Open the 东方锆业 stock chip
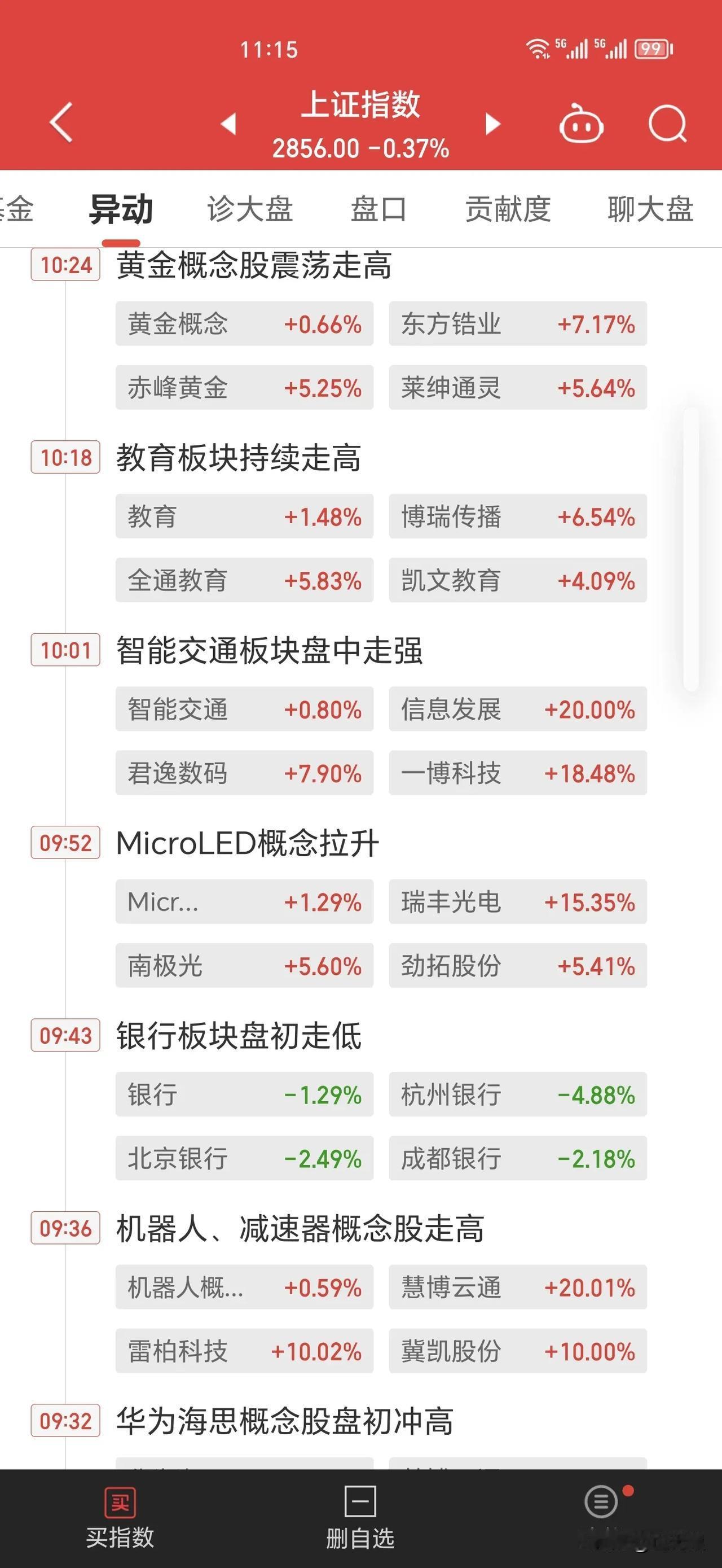Image resolution: width=722 pixels, height=1568 pixels. coord(518,324)
